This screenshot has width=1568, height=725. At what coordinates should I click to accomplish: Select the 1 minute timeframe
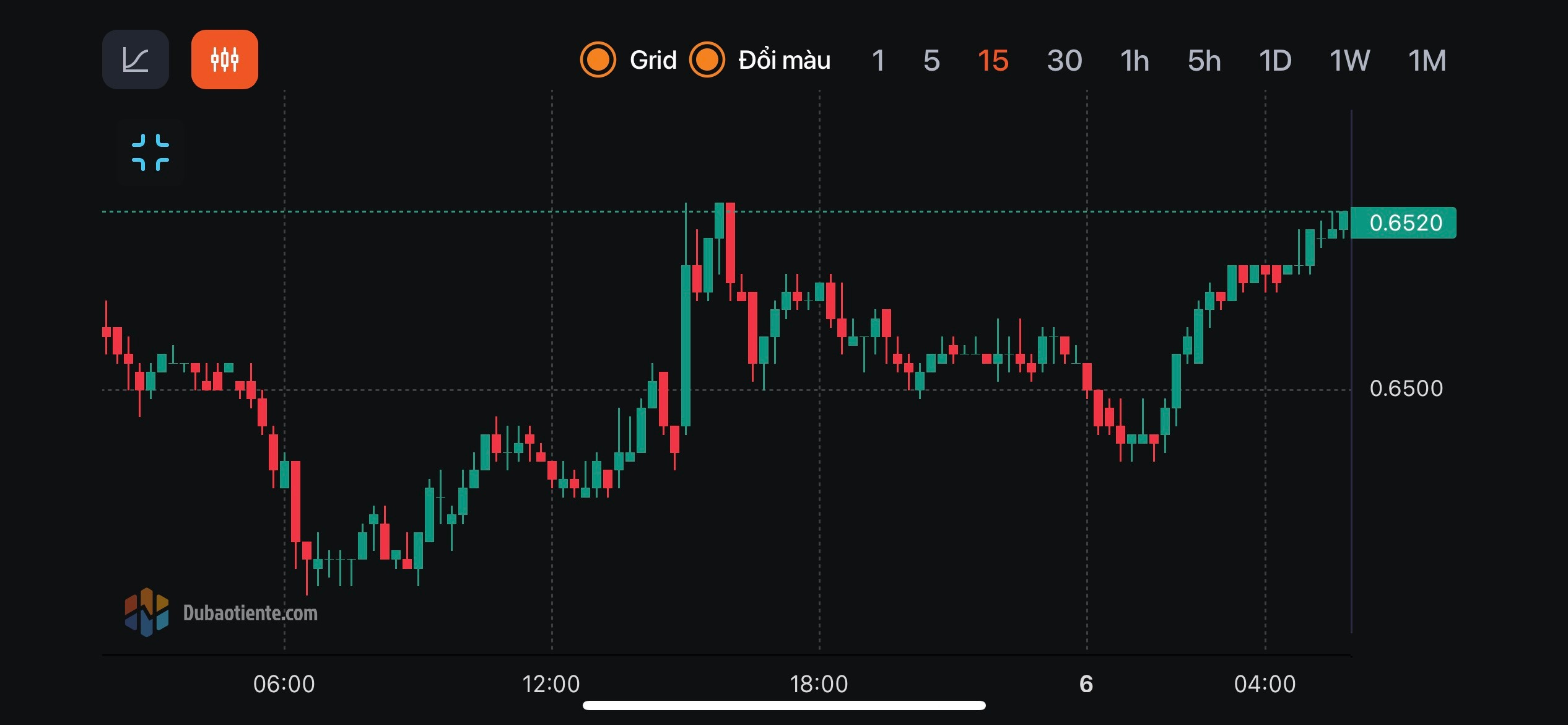click(x=878, y=61)
